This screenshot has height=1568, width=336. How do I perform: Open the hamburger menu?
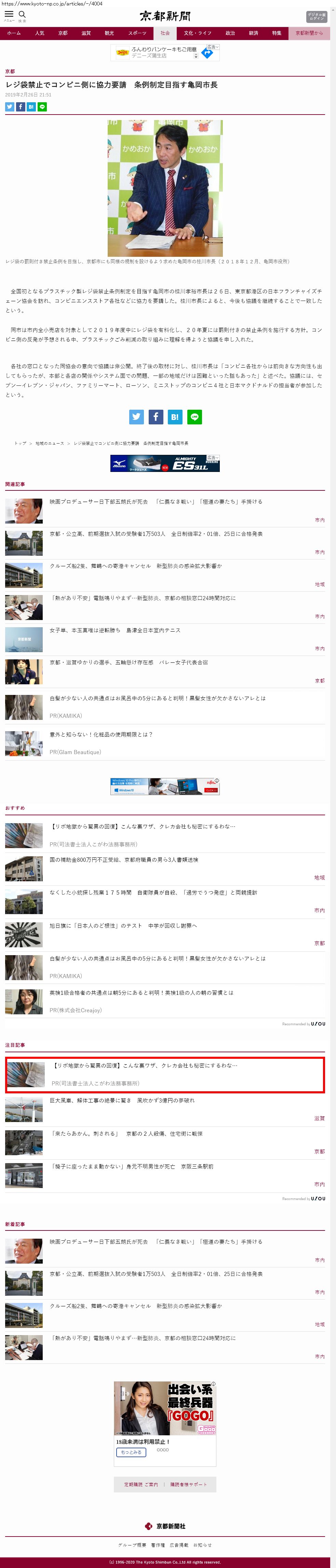[9, 15]
